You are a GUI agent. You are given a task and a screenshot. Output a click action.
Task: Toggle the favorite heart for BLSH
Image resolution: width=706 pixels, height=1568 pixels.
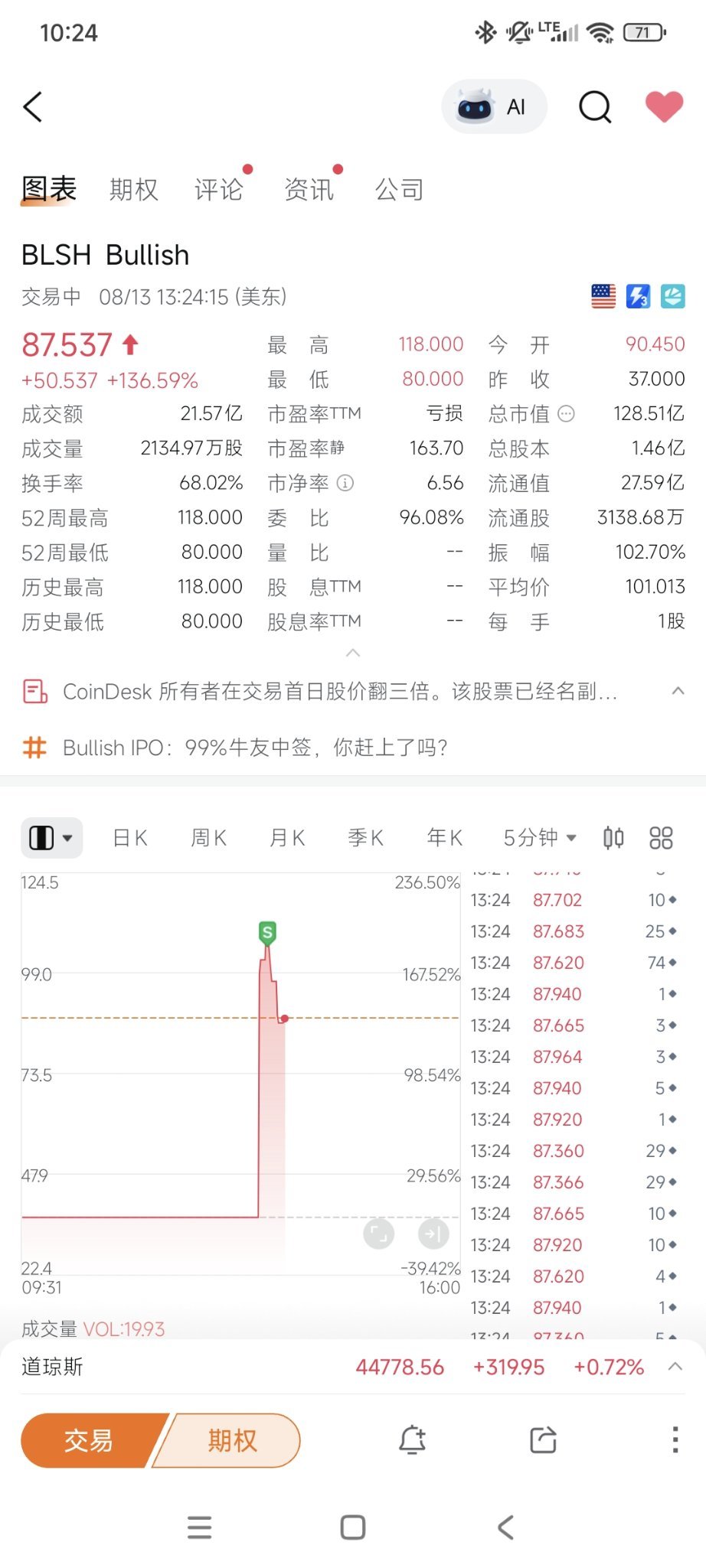[665, 107]
